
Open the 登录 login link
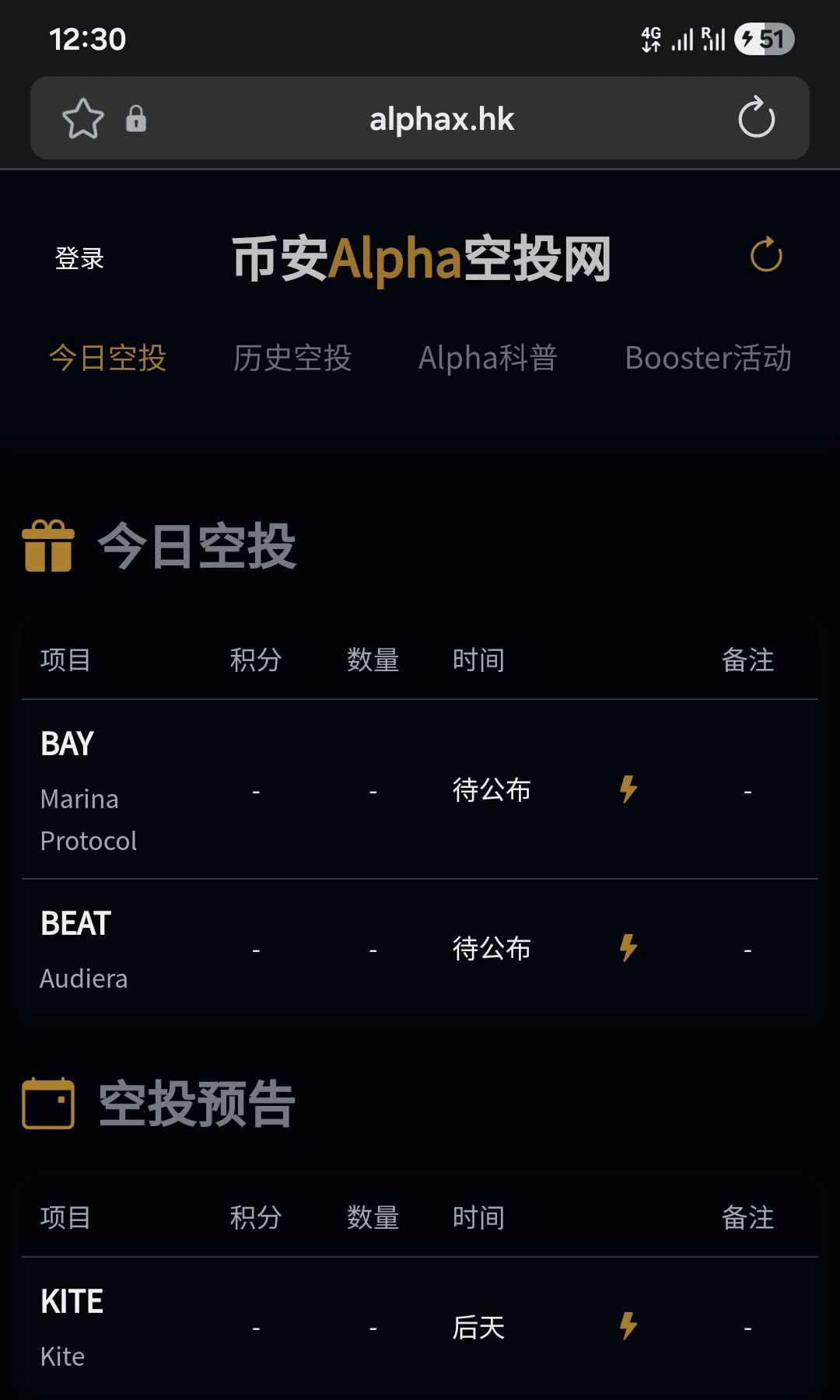[79, 258]
